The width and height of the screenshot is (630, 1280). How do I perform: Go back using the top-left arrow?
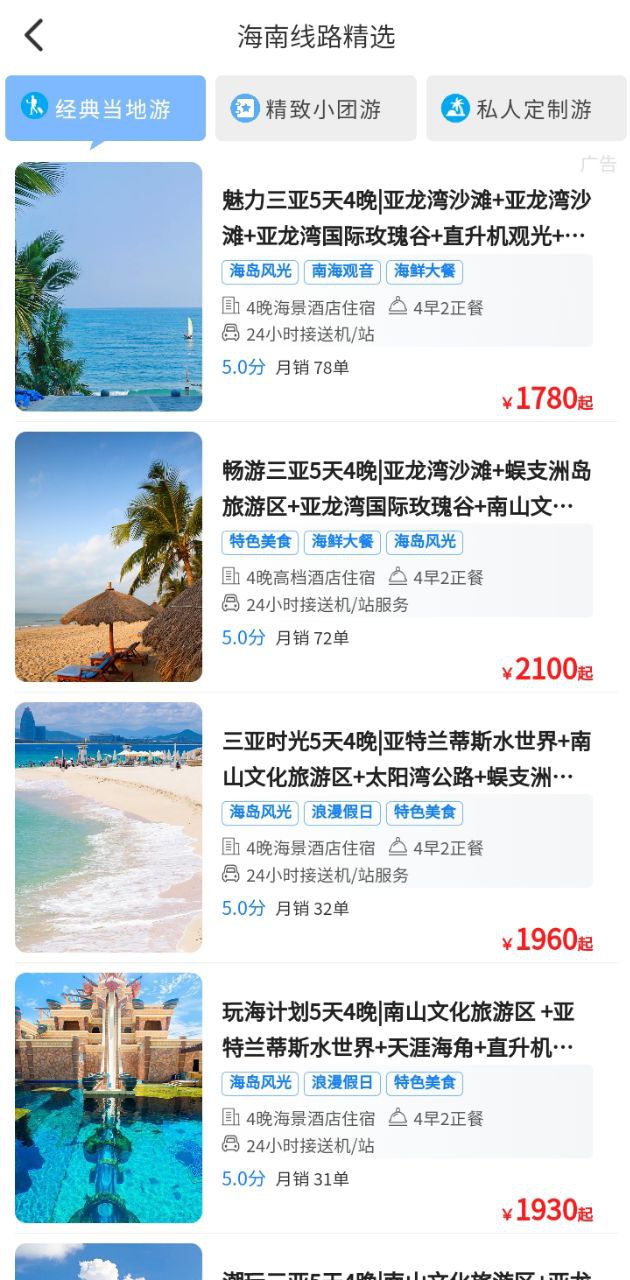coord(34,36)
